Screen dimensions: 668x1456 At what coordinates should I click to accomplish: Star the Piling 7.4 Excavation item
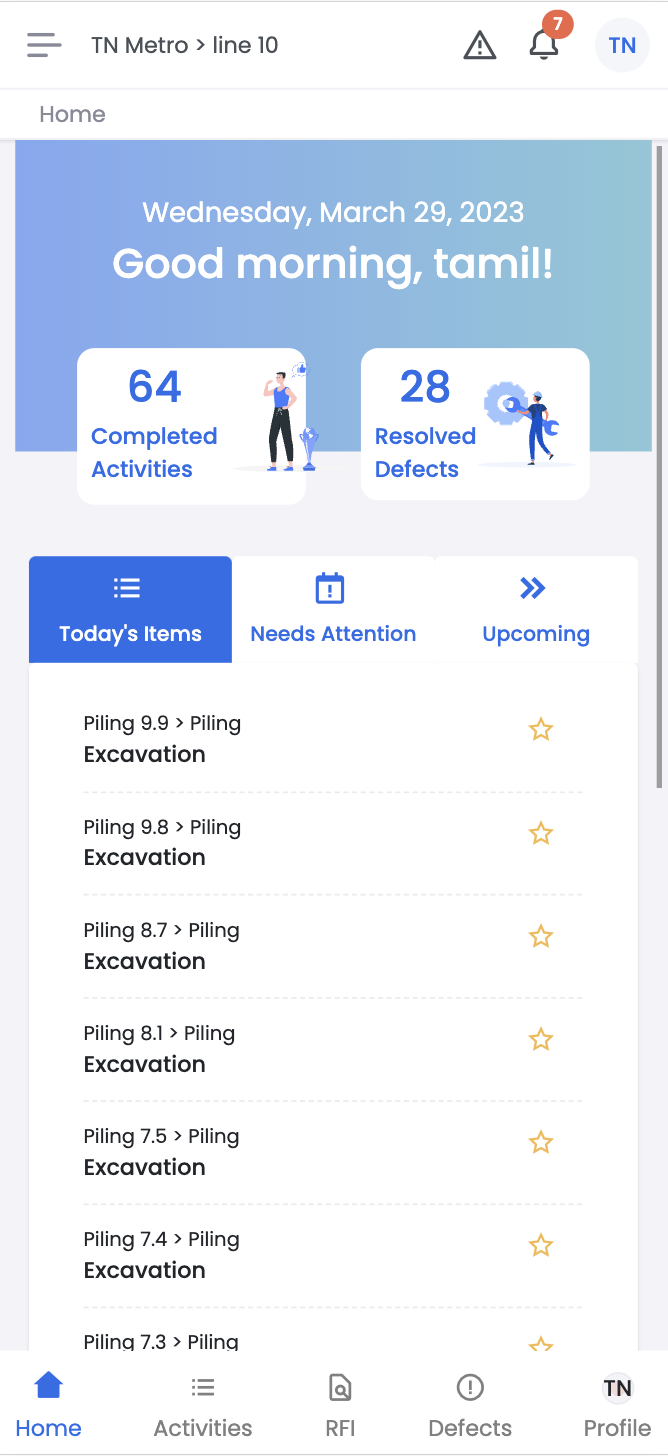coord(541,1246)
